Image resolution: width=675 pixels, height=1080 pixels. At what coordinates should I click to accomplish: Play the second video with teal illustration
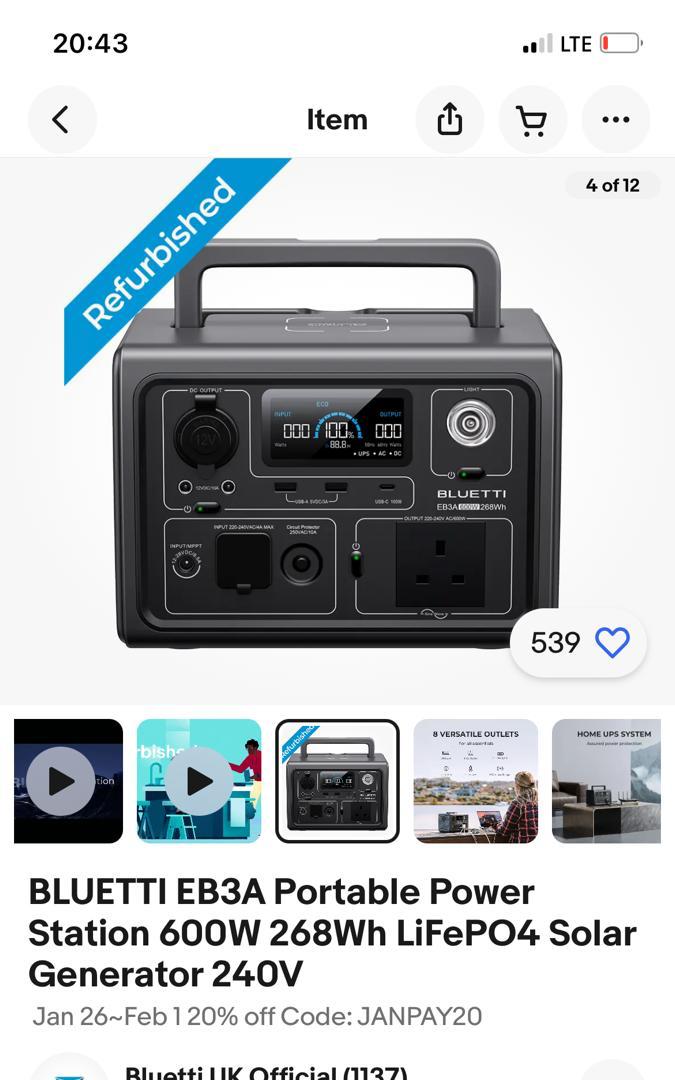point(199,781)
